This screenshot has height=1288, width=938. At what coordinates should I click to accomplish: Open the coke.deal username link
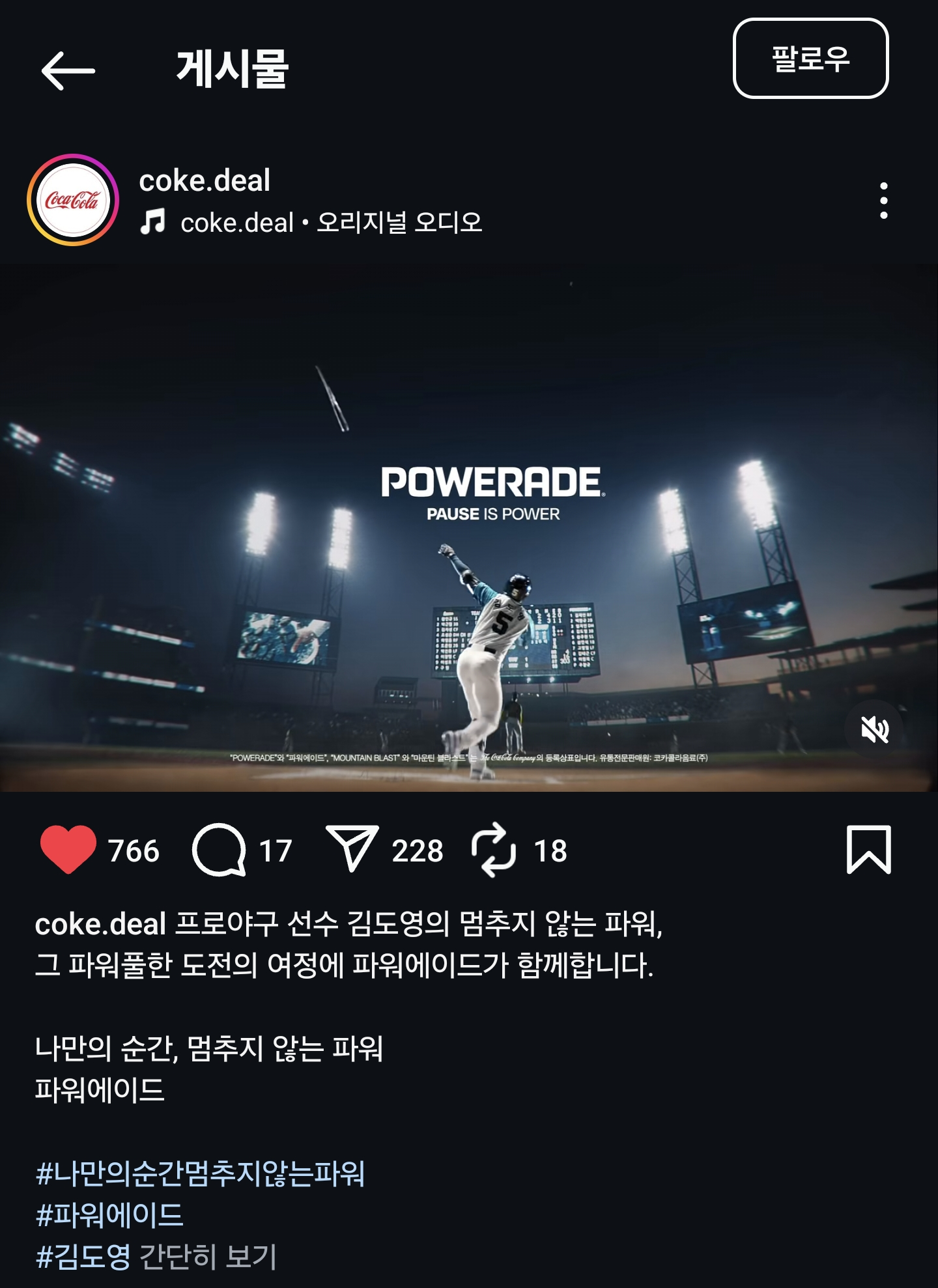(x=205, y=180)
